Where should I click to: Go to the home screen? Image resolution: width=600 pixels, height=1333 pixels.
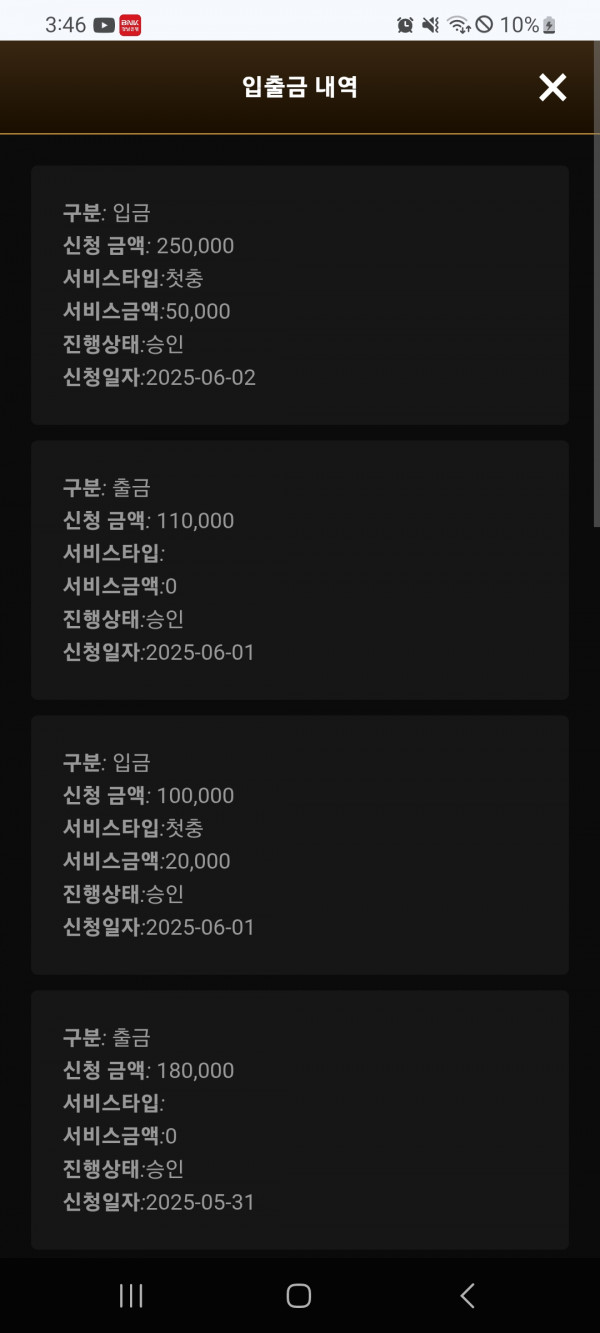click(299, 1296)
